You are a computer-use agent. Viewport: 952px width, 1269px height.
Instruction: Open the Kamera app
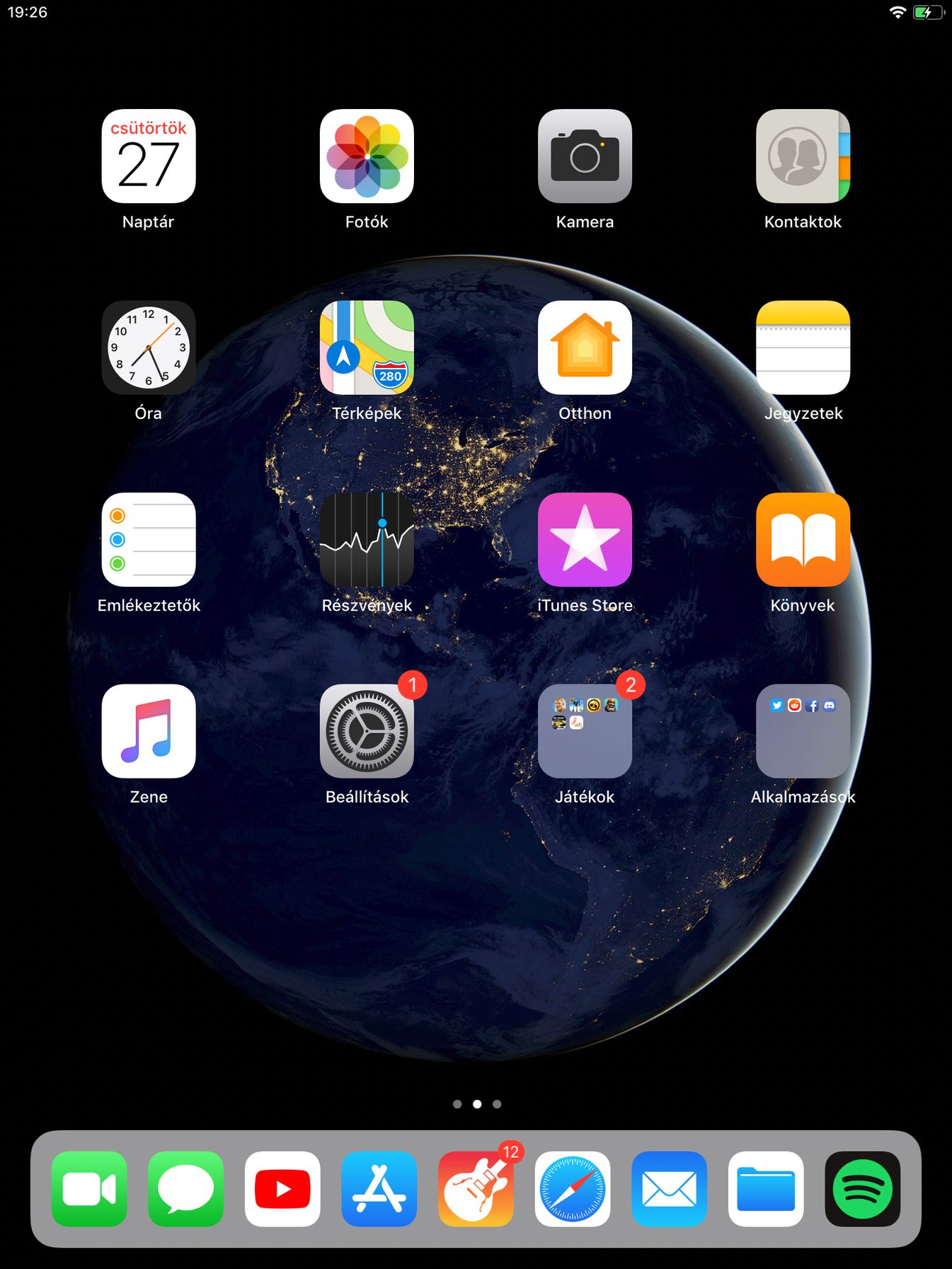point(585,156)
